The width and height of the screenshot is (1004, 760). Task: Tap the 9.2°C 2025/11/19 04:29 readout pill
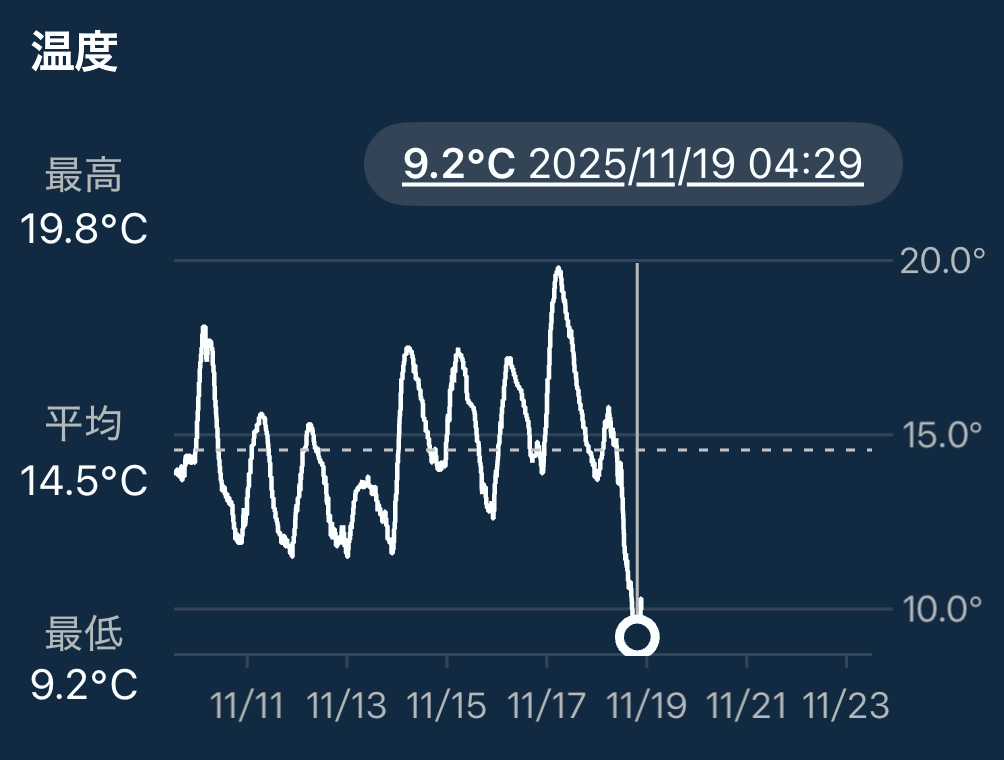coord(633,164)
